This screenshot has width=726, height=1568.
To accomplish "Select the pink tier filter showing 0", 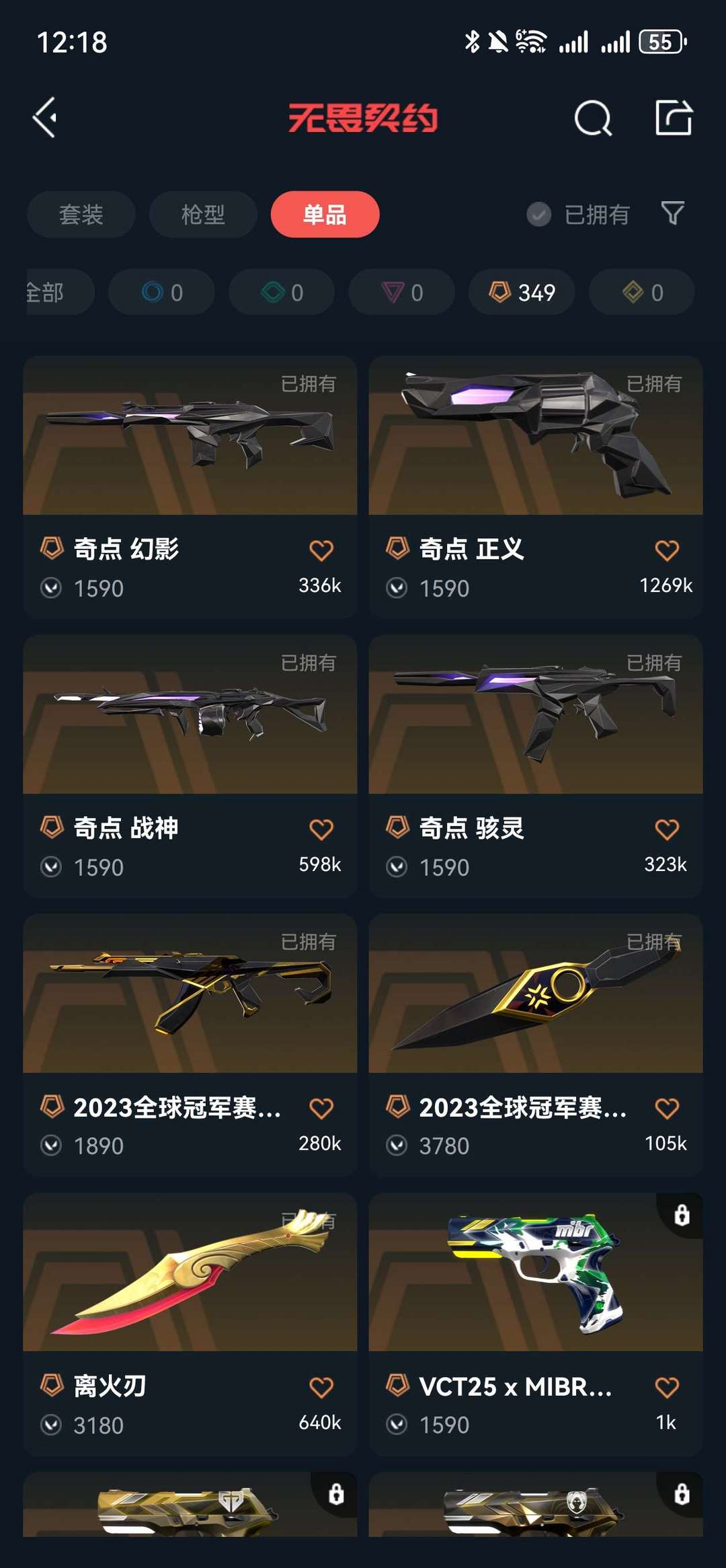I will click(x=401, y=292).
